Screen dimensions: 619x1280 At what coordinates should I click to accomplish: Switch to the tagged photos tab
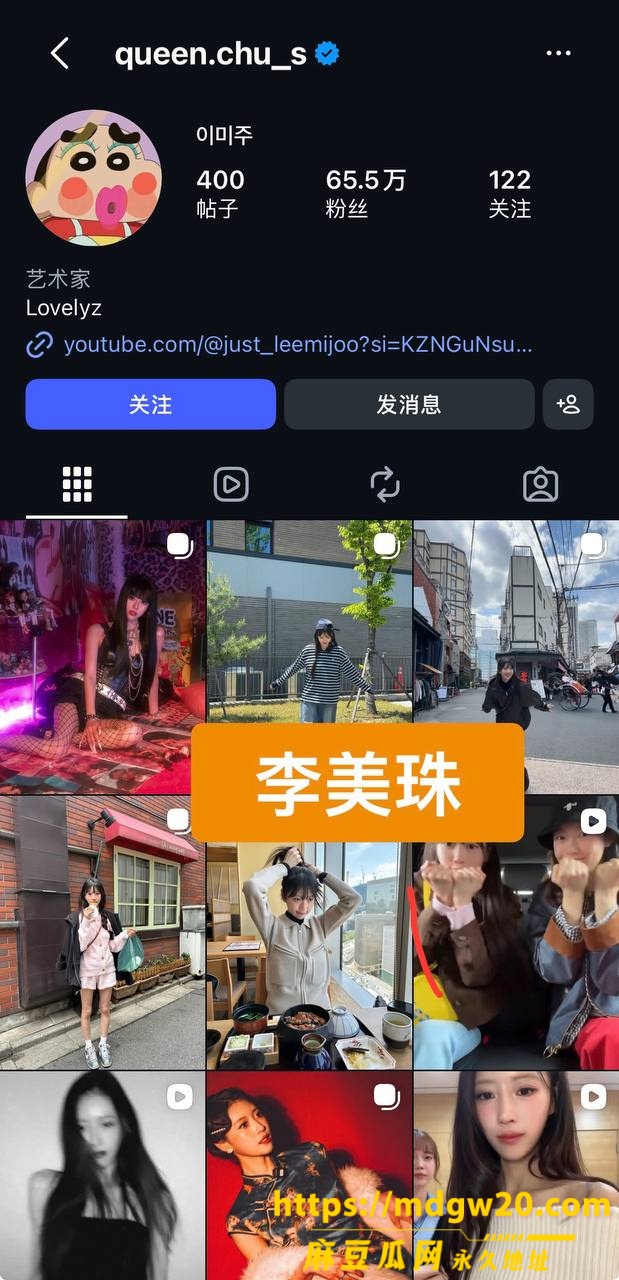[540, 485]
